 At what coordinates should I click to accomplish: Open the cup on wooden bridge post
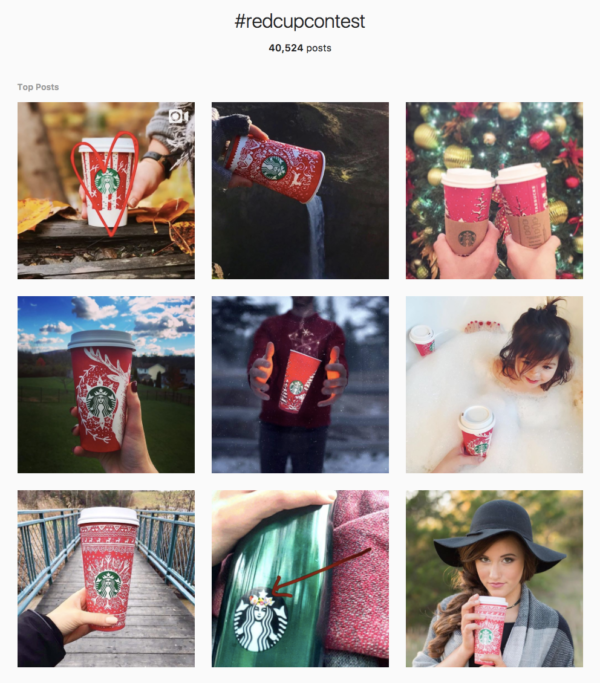click(x=106, y=578)
